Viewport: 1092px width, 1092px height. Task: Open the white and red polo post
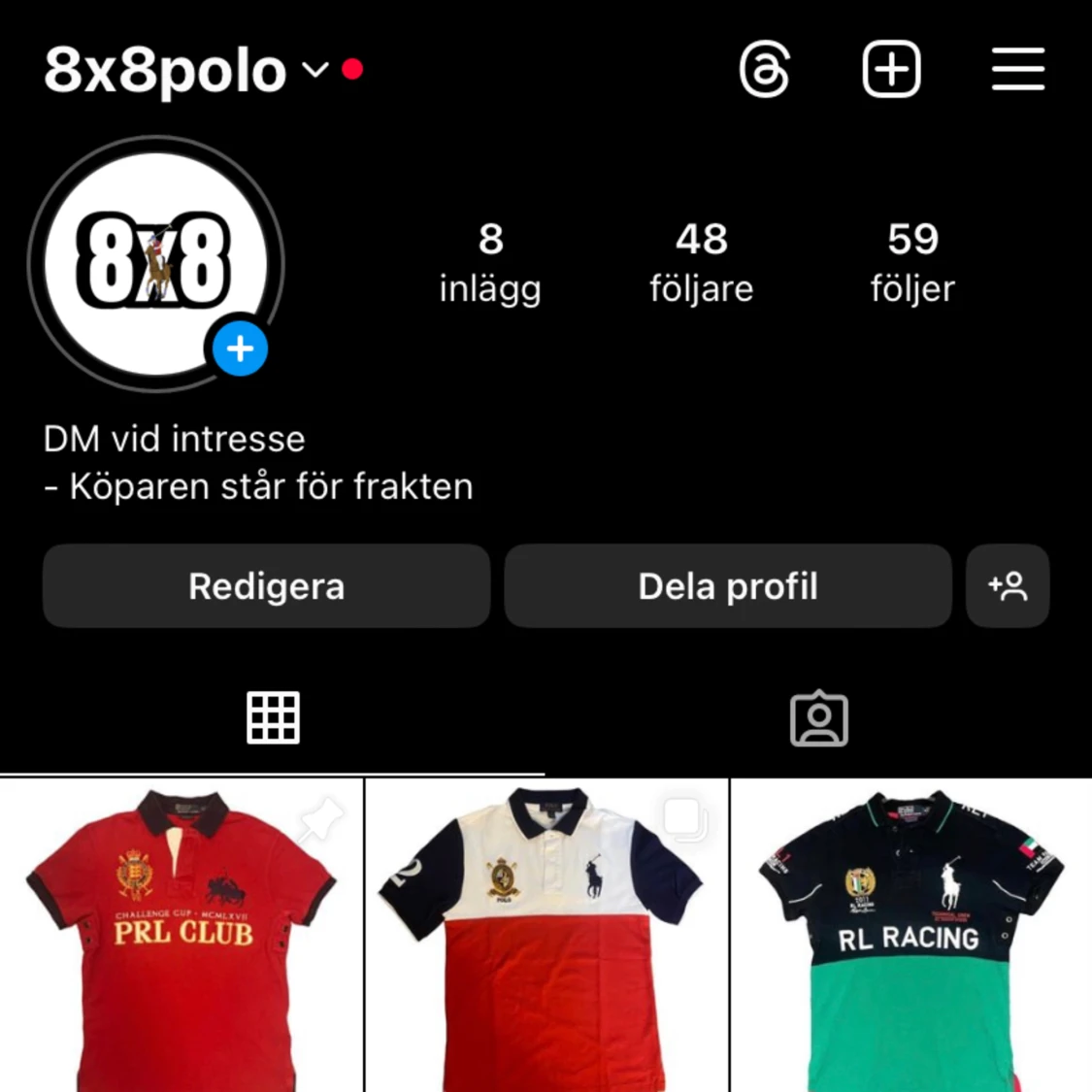[x=546, y=936]
